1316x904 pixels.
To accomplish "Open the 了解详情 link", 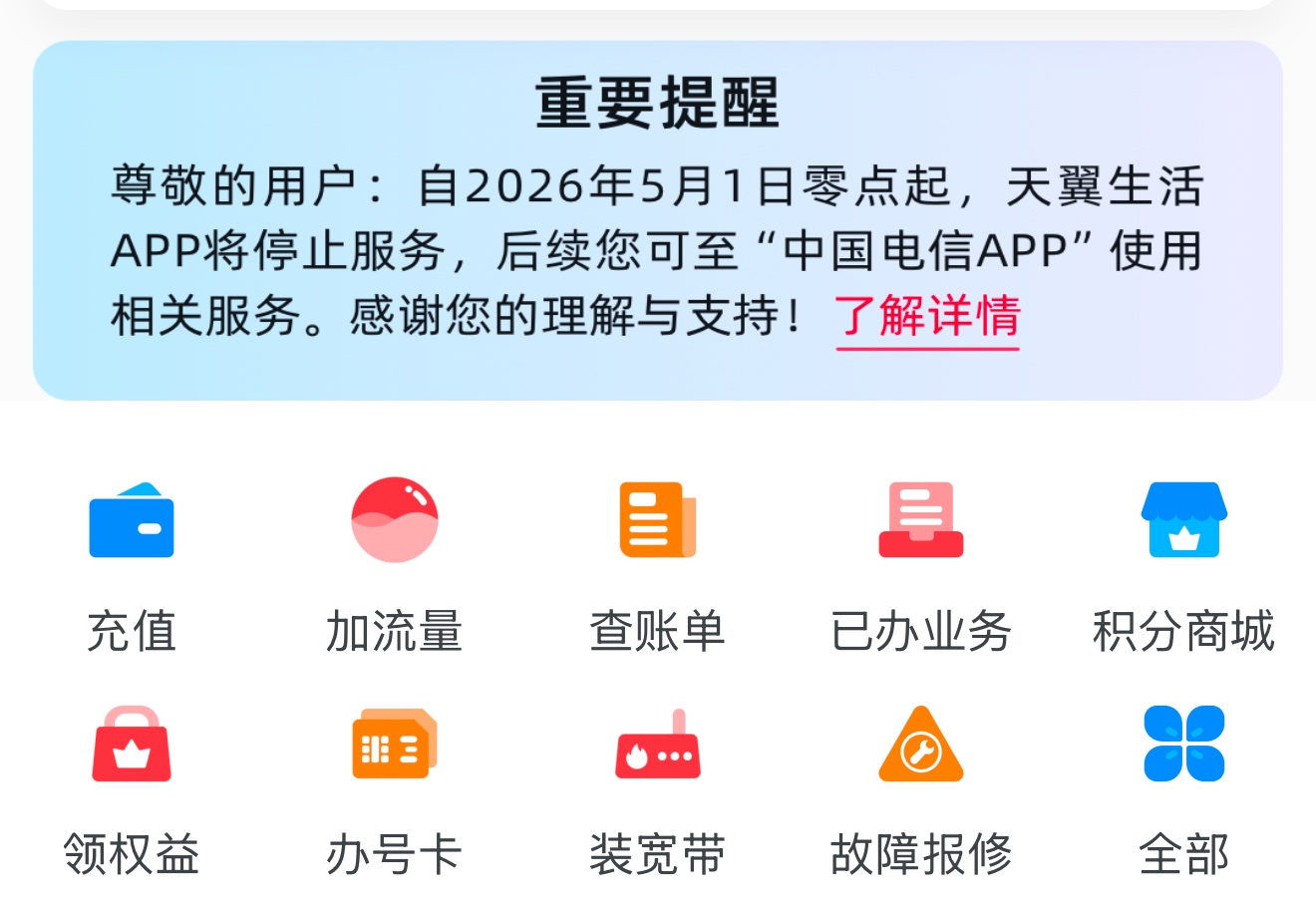I will (x=927, y=317).
